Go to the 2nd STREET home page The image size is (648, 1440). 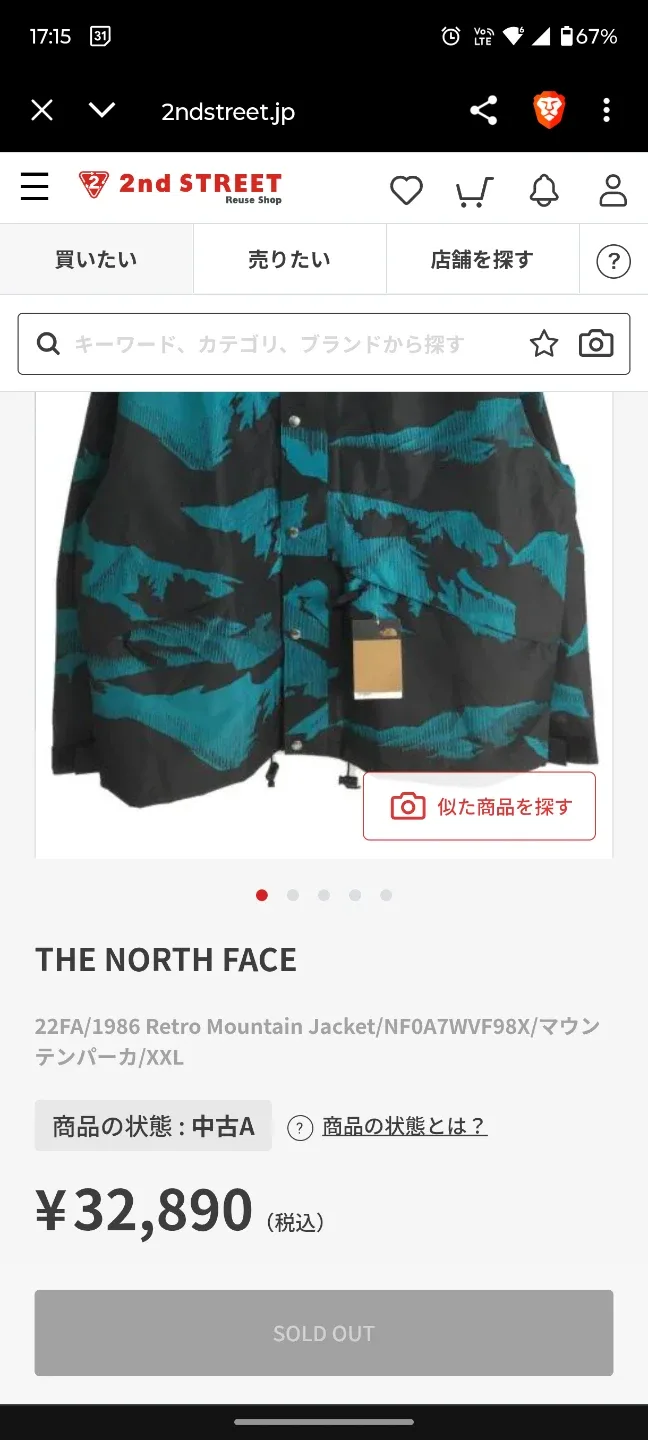181,187
